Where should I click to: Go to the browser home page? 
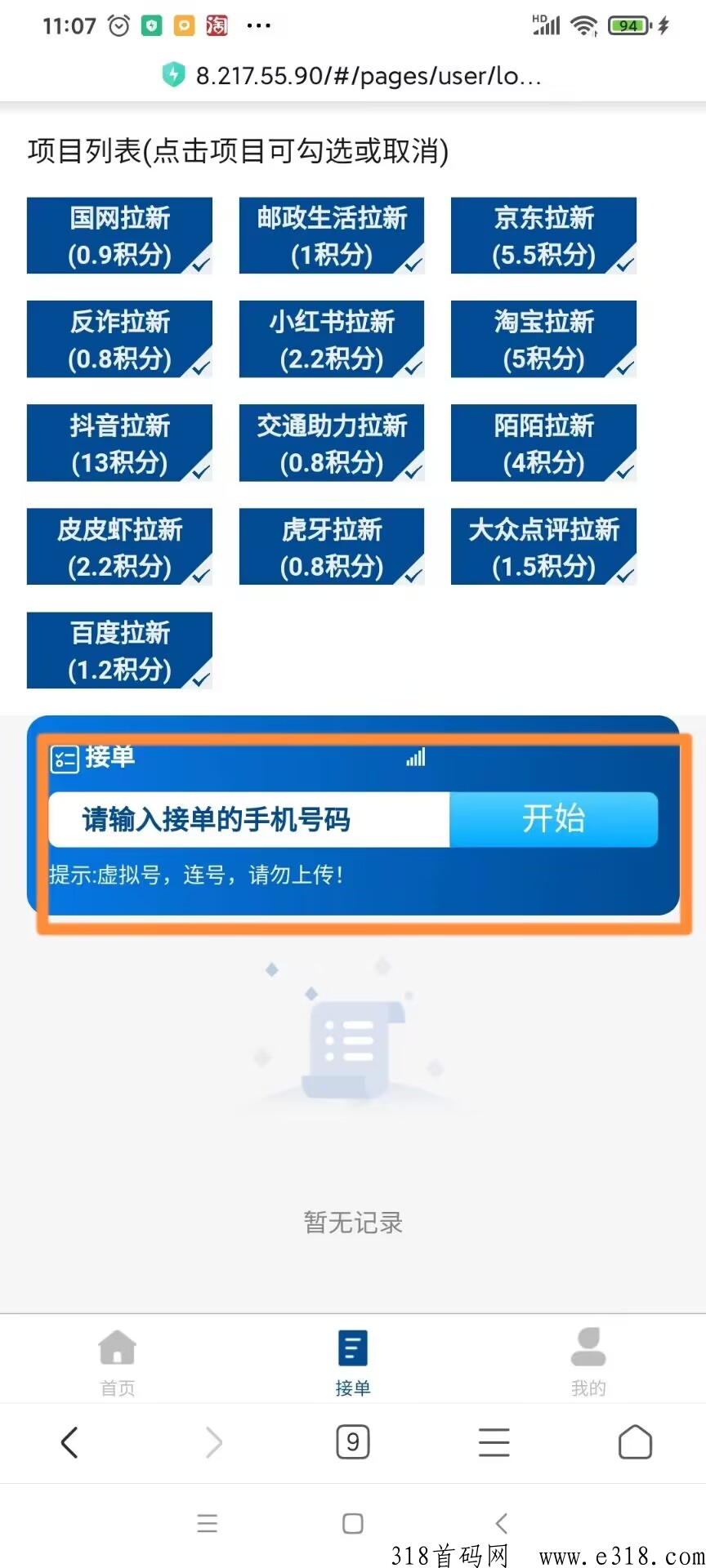(x=635, y=1442)
